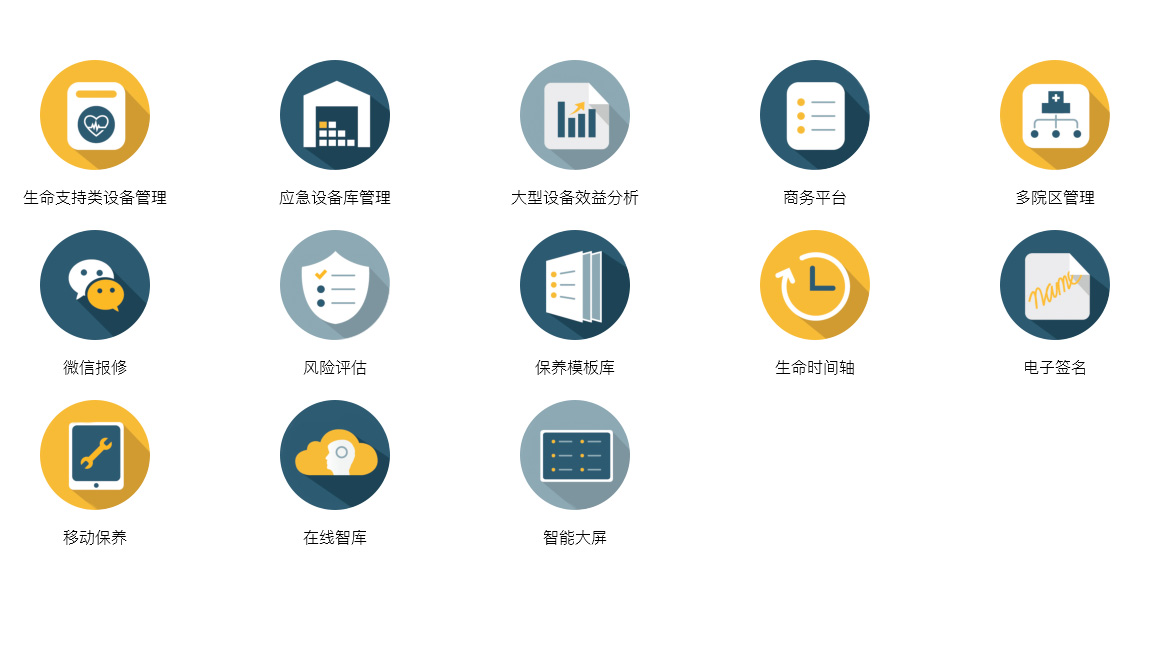This screenshot has height=660, width=1150.
Task: Open 生命支持类设备管理 module
Action: point(95,115)
